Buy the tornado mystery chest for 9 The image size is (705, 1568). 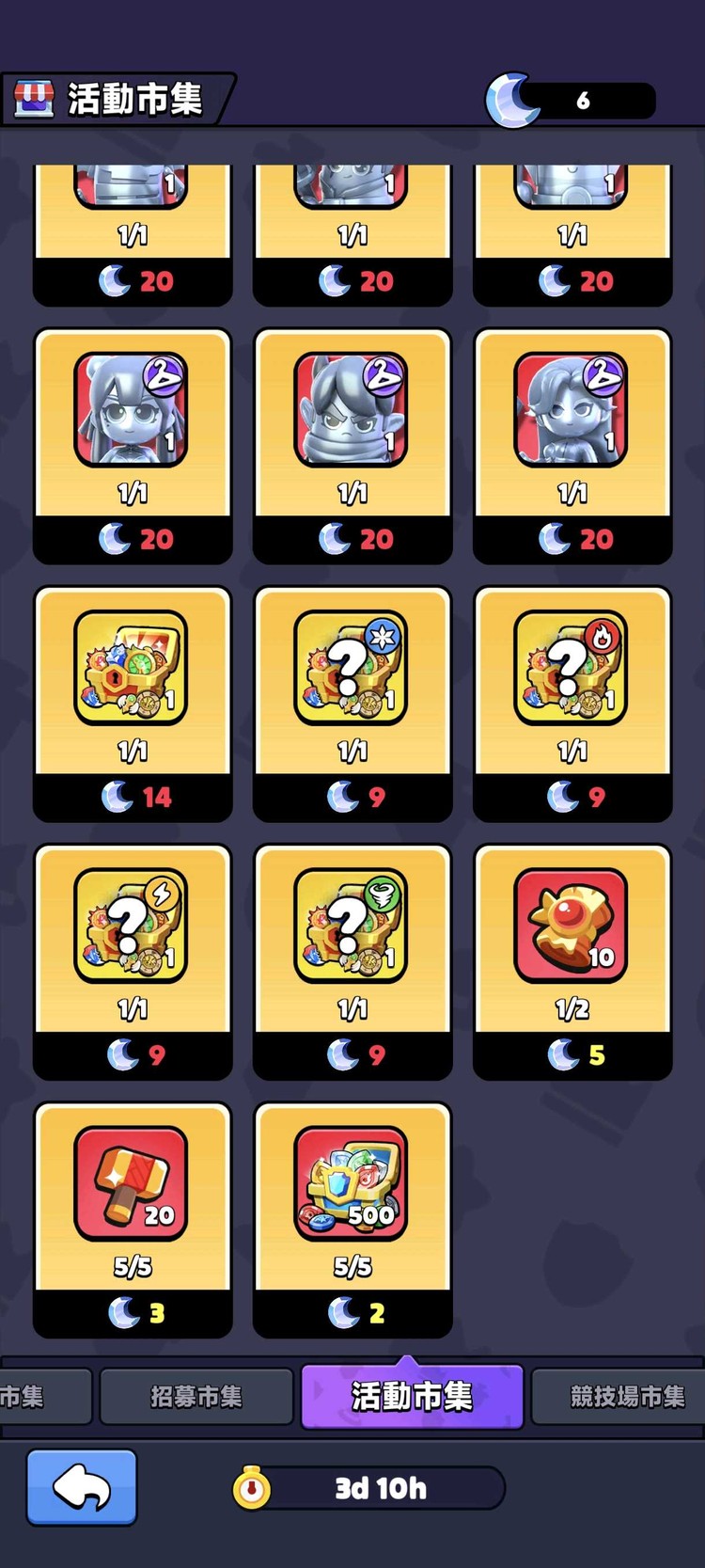pos(352,961)
